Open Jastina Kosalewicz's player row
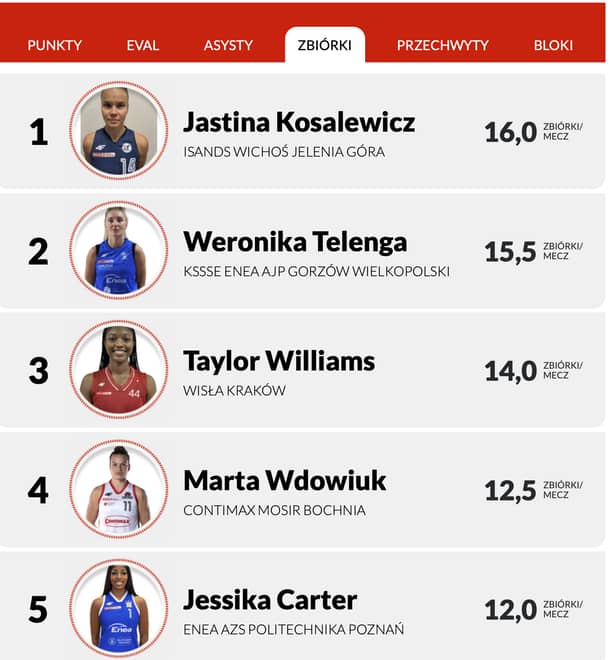Viewport: 611px width, 660px height. [x=299, y=123]
